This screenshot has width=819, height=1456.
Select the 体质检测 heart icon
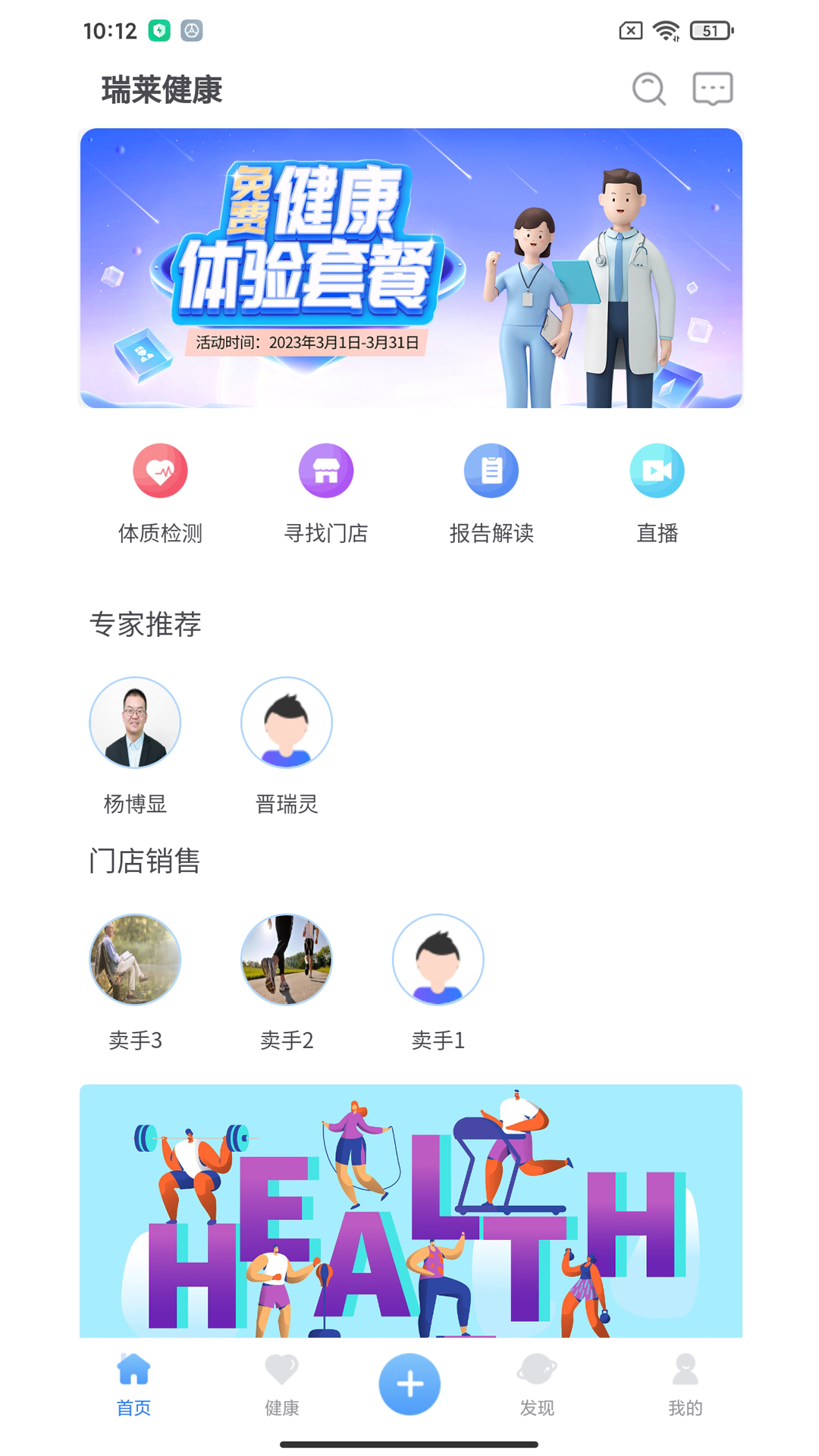click(159, 470)
